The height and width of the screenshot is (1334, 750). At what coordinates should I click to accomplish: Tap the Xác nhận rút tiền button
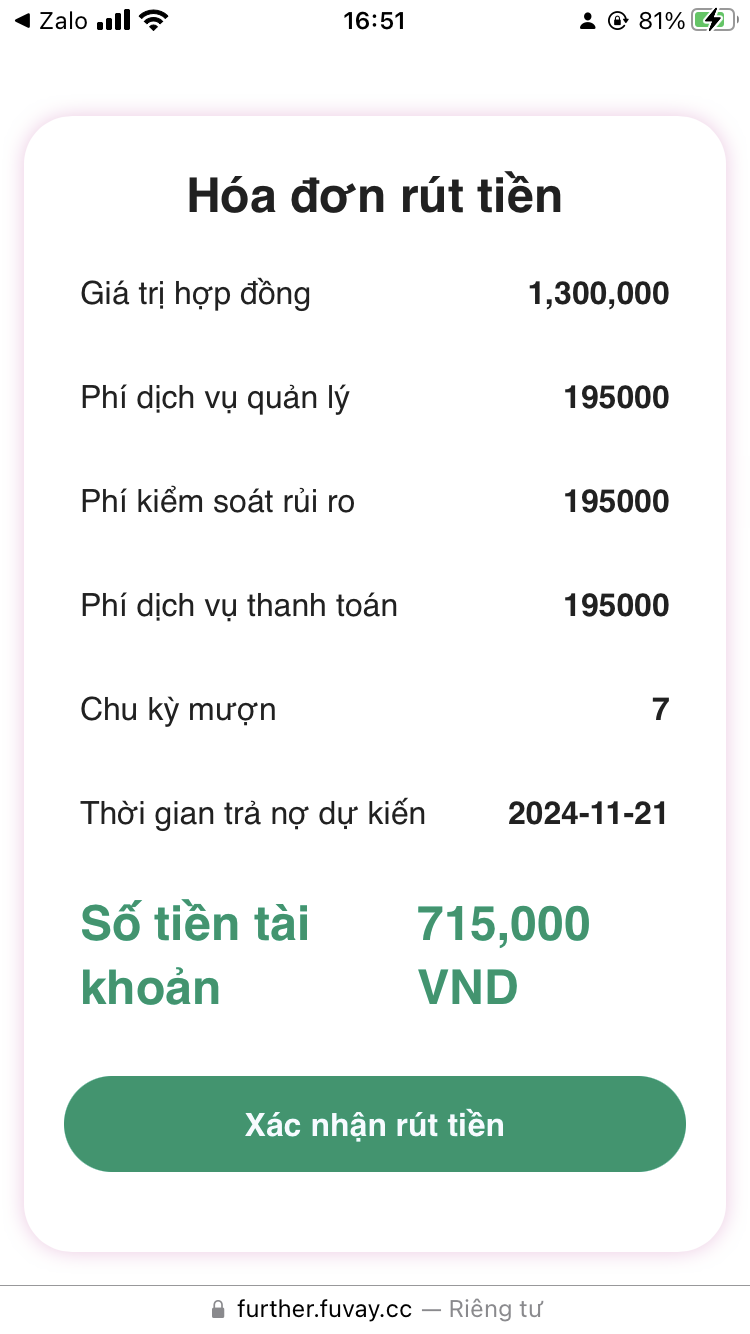tap(374, 1124)
